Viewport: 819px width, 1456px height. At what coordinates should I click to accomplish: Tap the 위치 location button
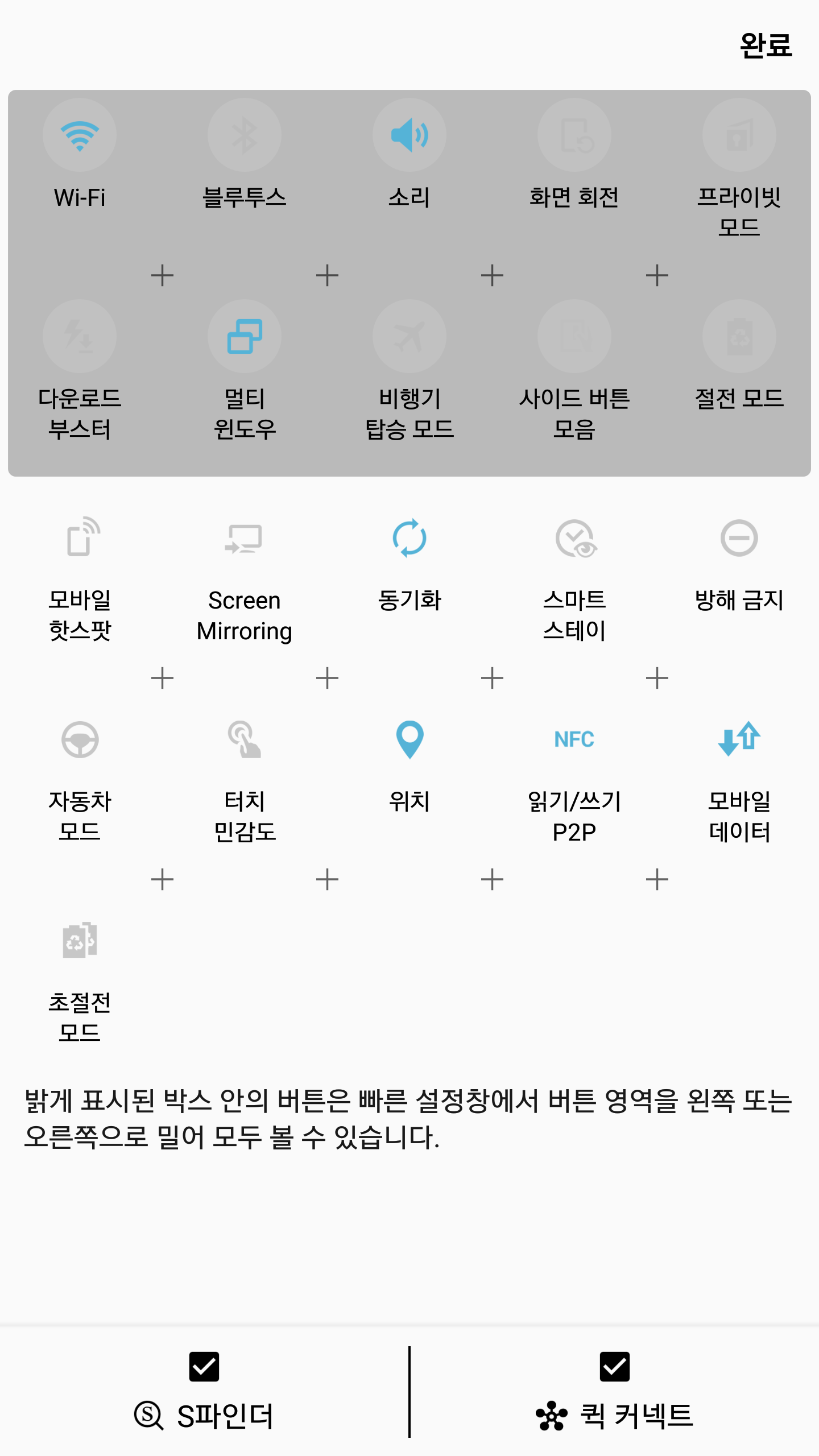tap(409, 739)
